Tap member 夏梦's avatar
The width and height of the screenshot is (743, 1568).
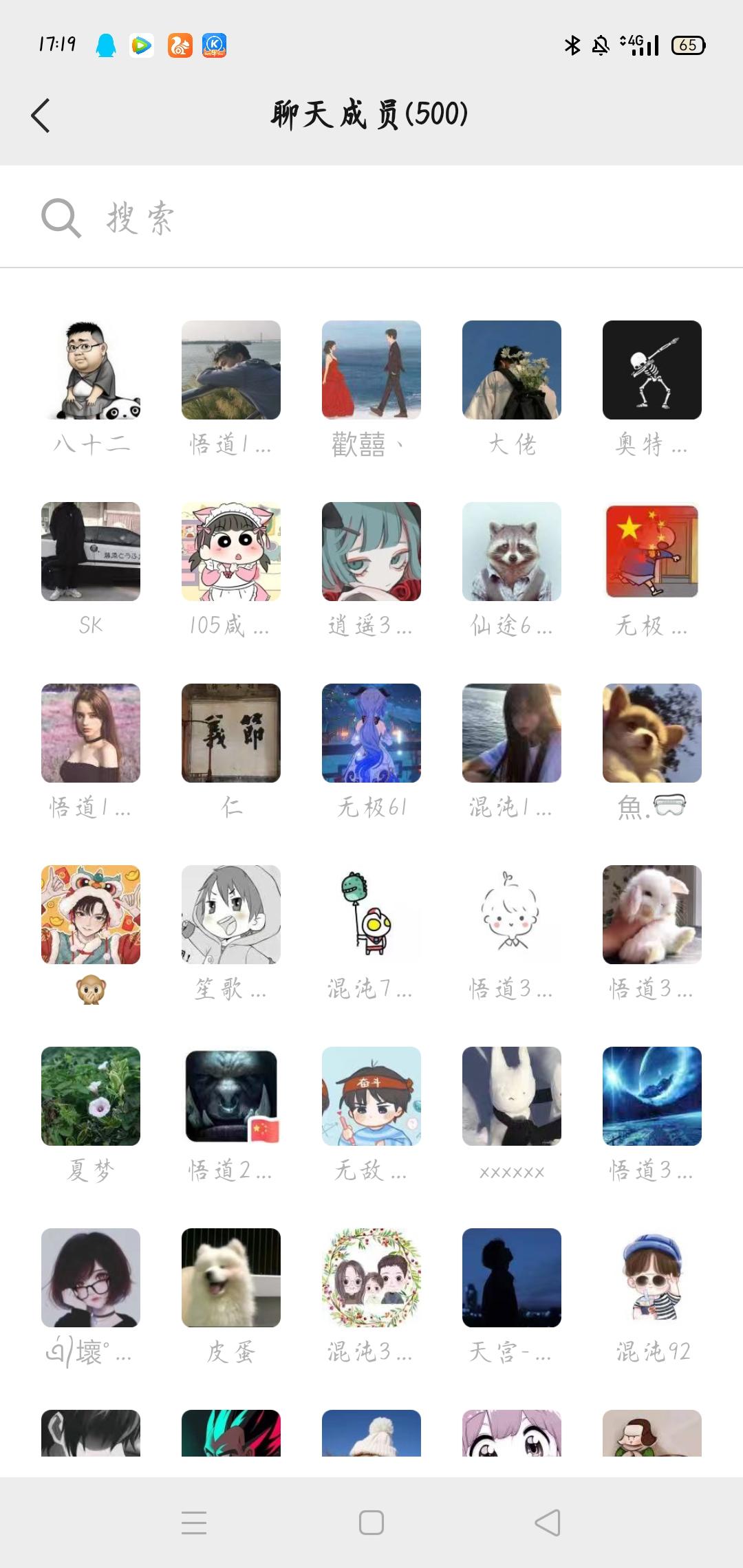[90, 1096]
